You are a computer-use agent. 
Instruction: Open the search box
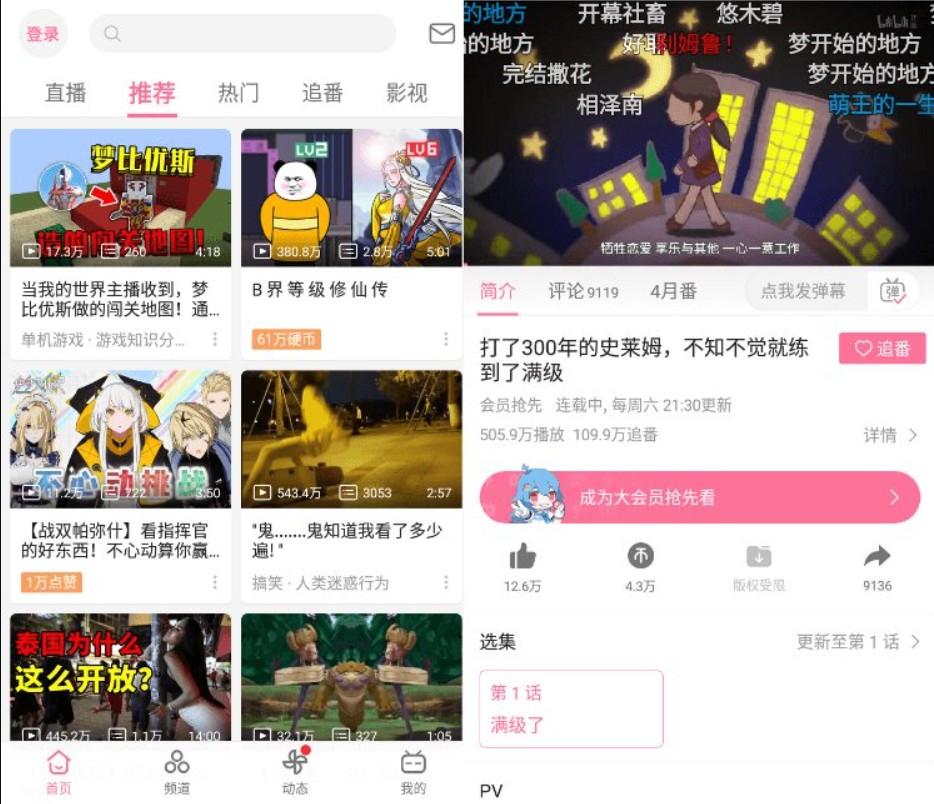[242, 34]
